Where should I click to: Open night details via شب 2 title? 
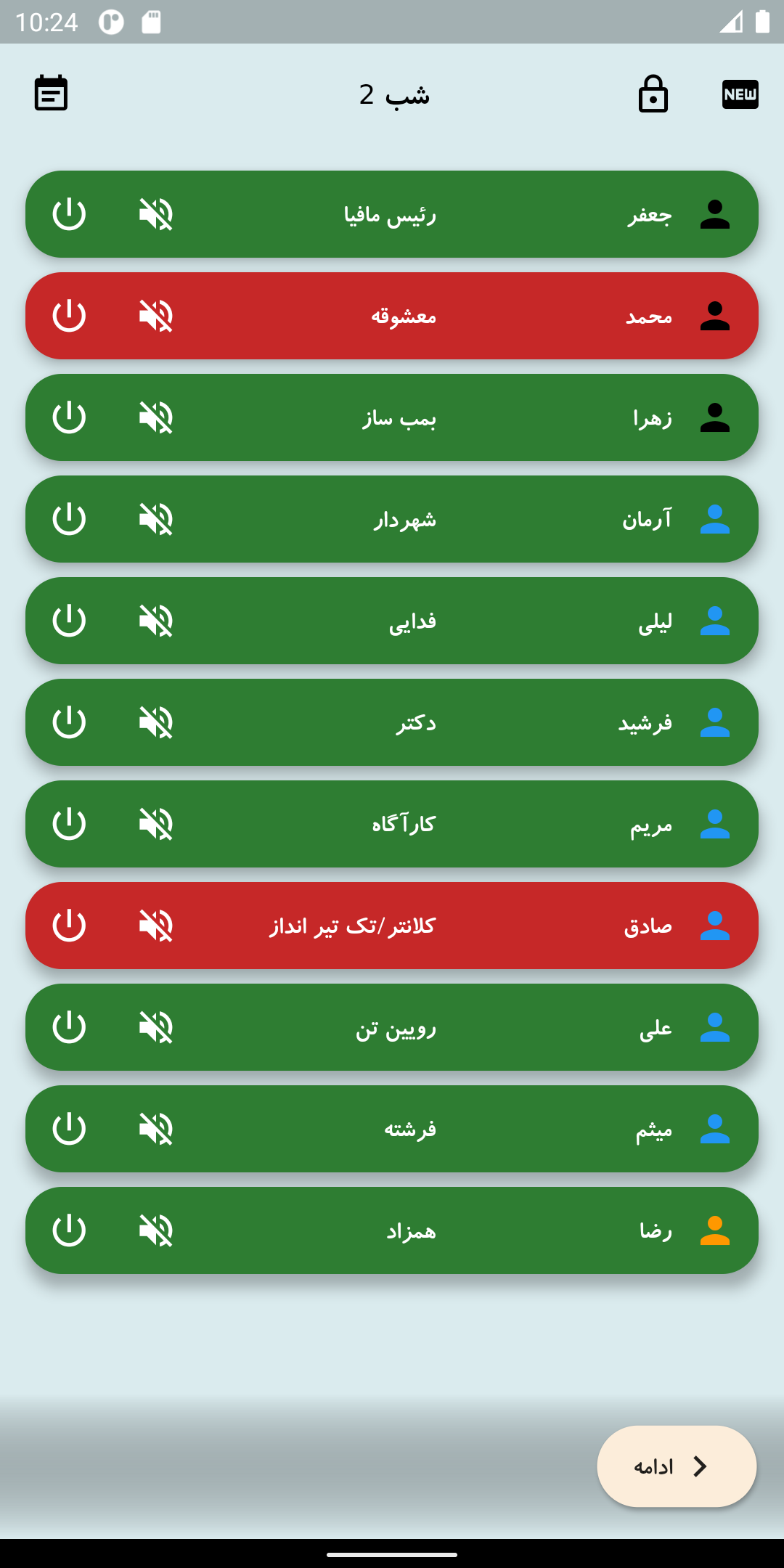396,94
